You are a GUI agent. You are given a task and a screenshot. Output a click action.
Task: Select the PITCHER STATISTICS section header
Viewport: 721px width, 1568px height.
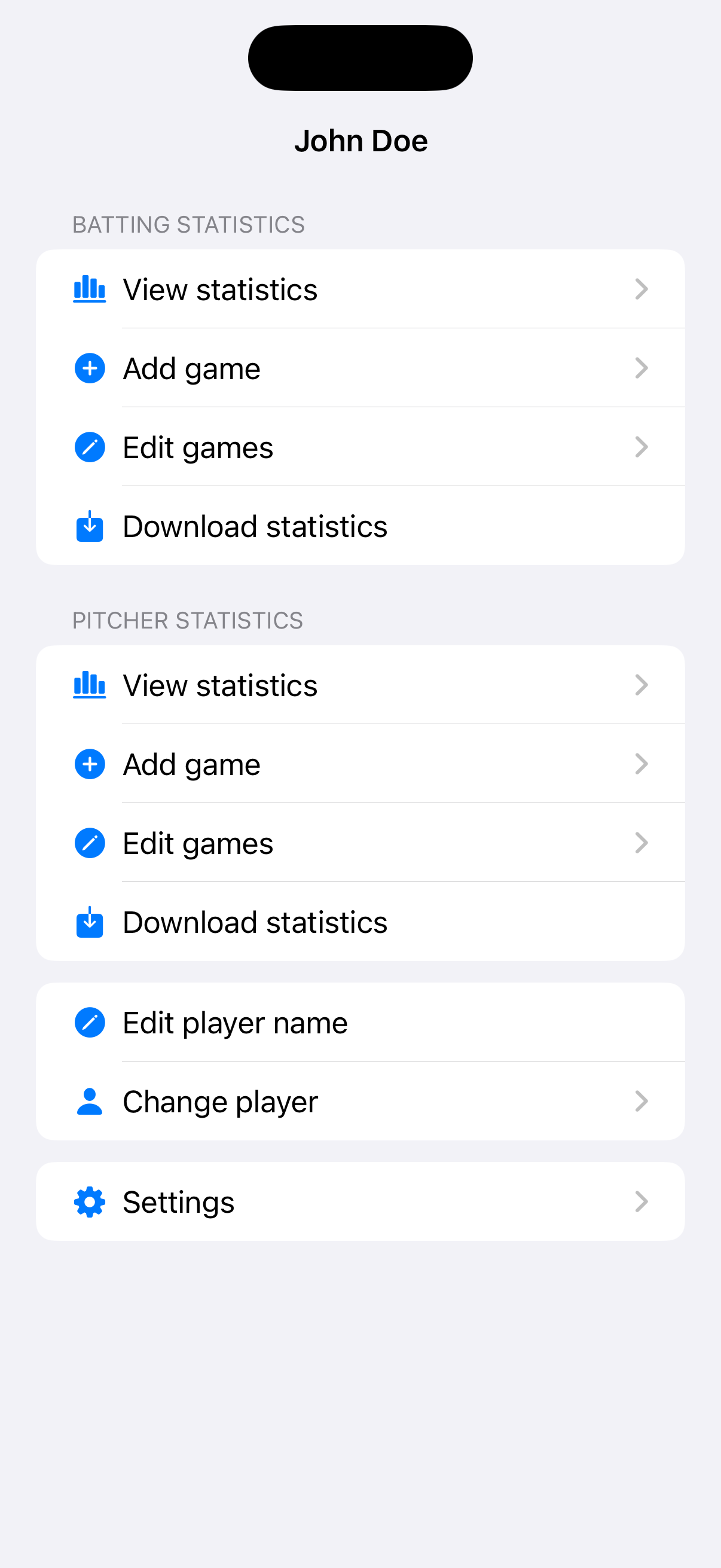pyautogui.click(x=188, y=620)
